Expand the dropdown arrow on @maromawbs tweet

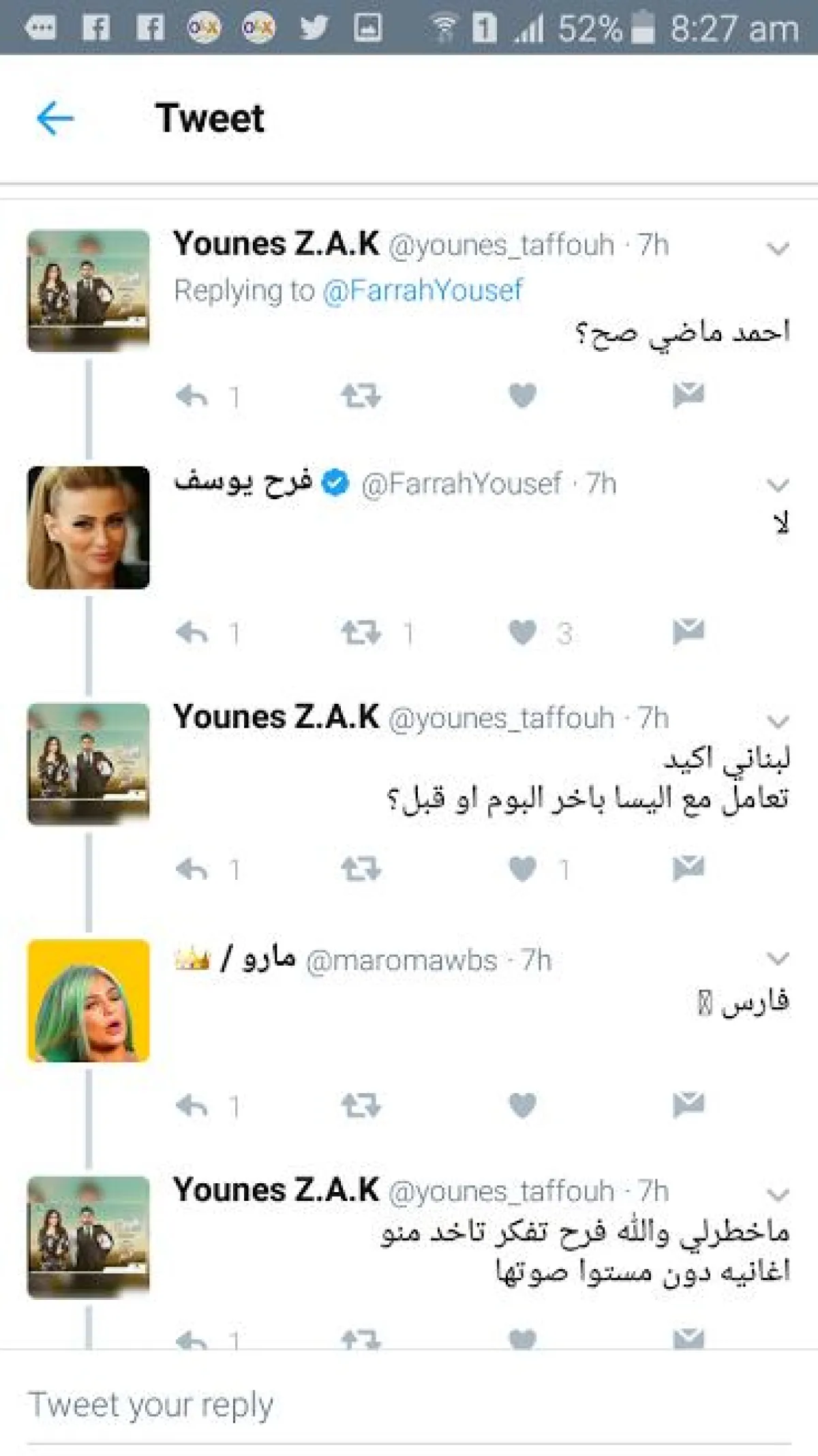778,959
